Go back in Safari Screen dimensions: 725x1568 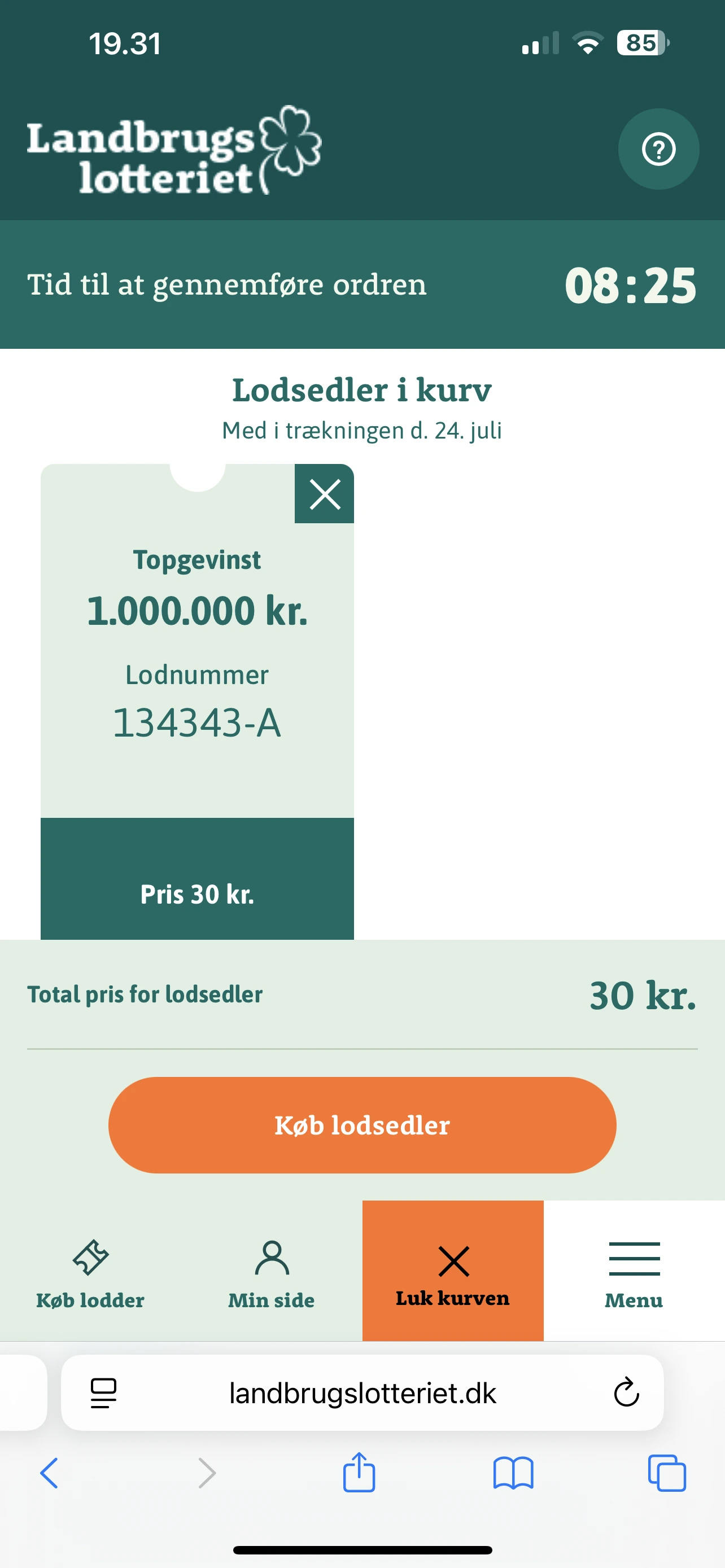tap(49, 1474)
